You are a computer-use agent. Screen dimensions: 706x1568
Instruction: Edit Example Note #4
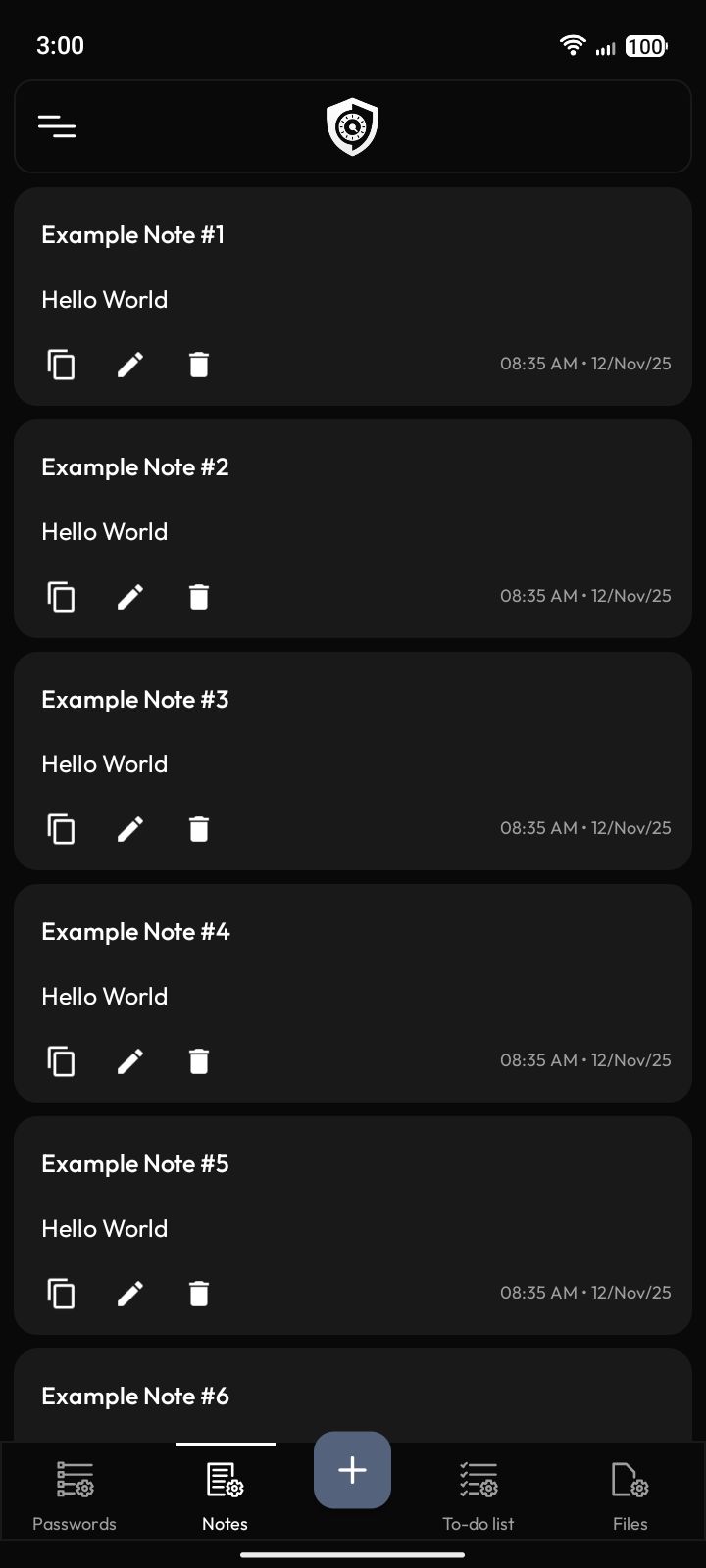pos(130,1061)
